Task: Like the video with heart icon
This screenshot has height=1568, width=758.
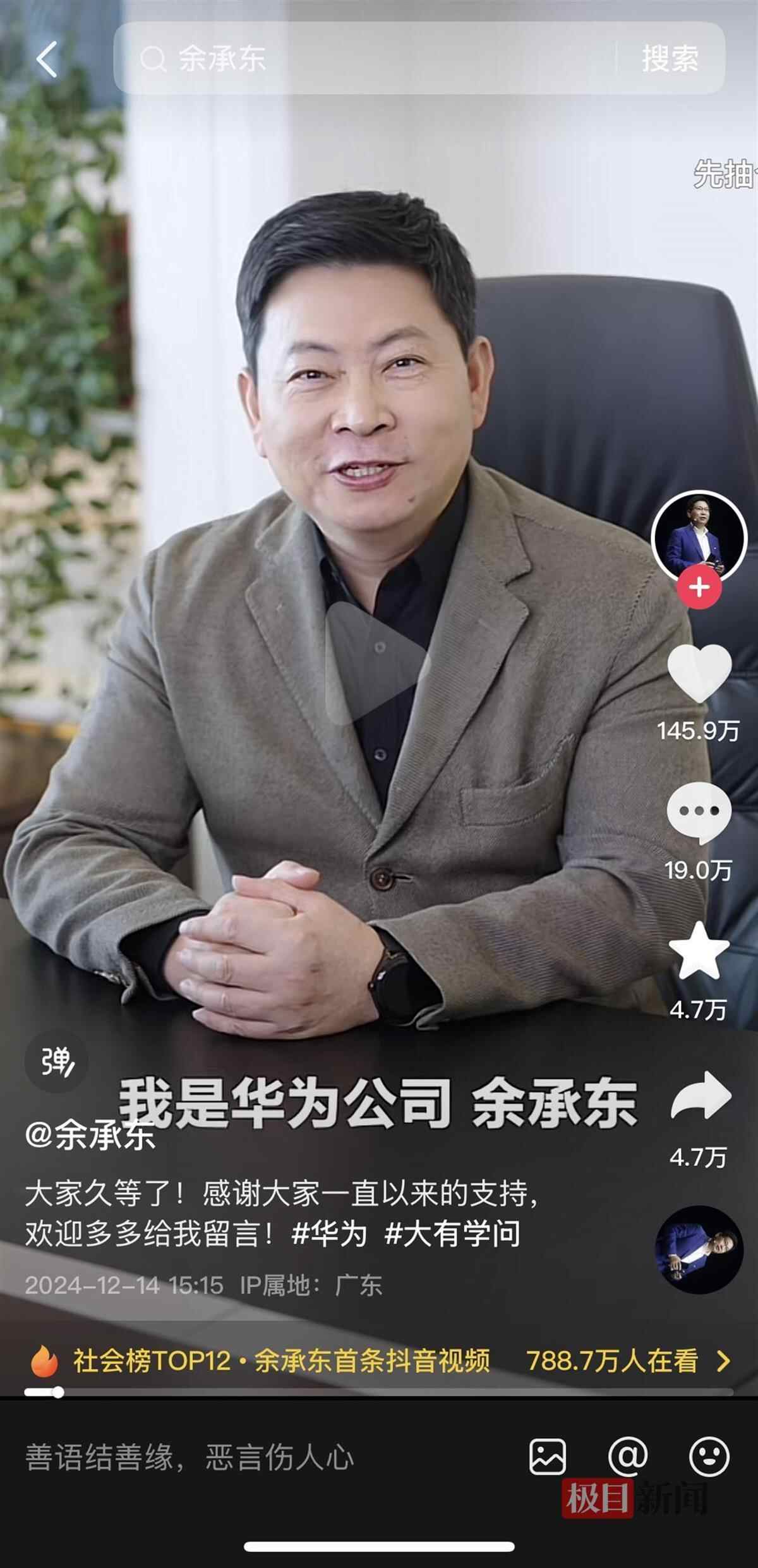Action: click(699, 673)
